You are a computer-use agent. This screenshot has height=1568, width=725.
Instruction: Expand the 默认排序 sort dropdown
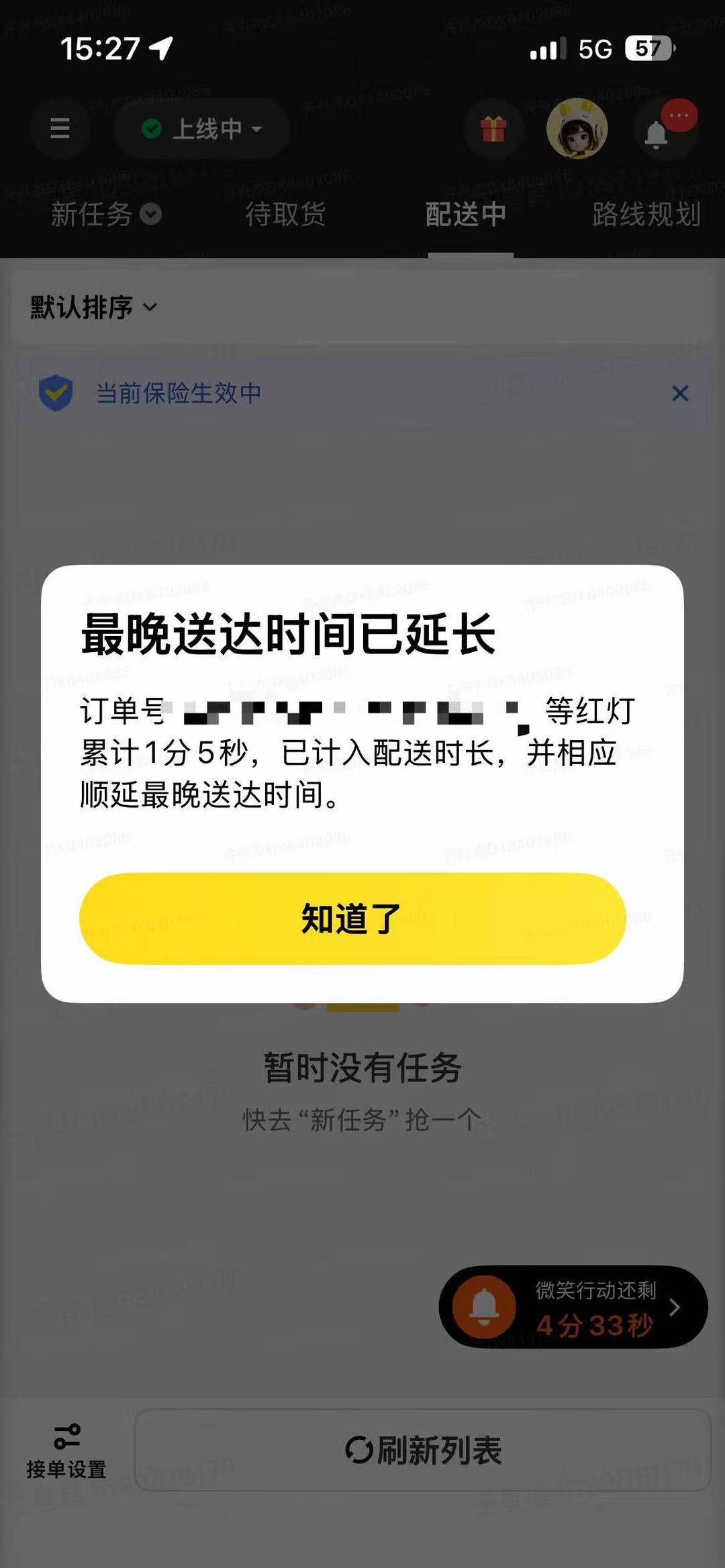[x=93, y=307]
